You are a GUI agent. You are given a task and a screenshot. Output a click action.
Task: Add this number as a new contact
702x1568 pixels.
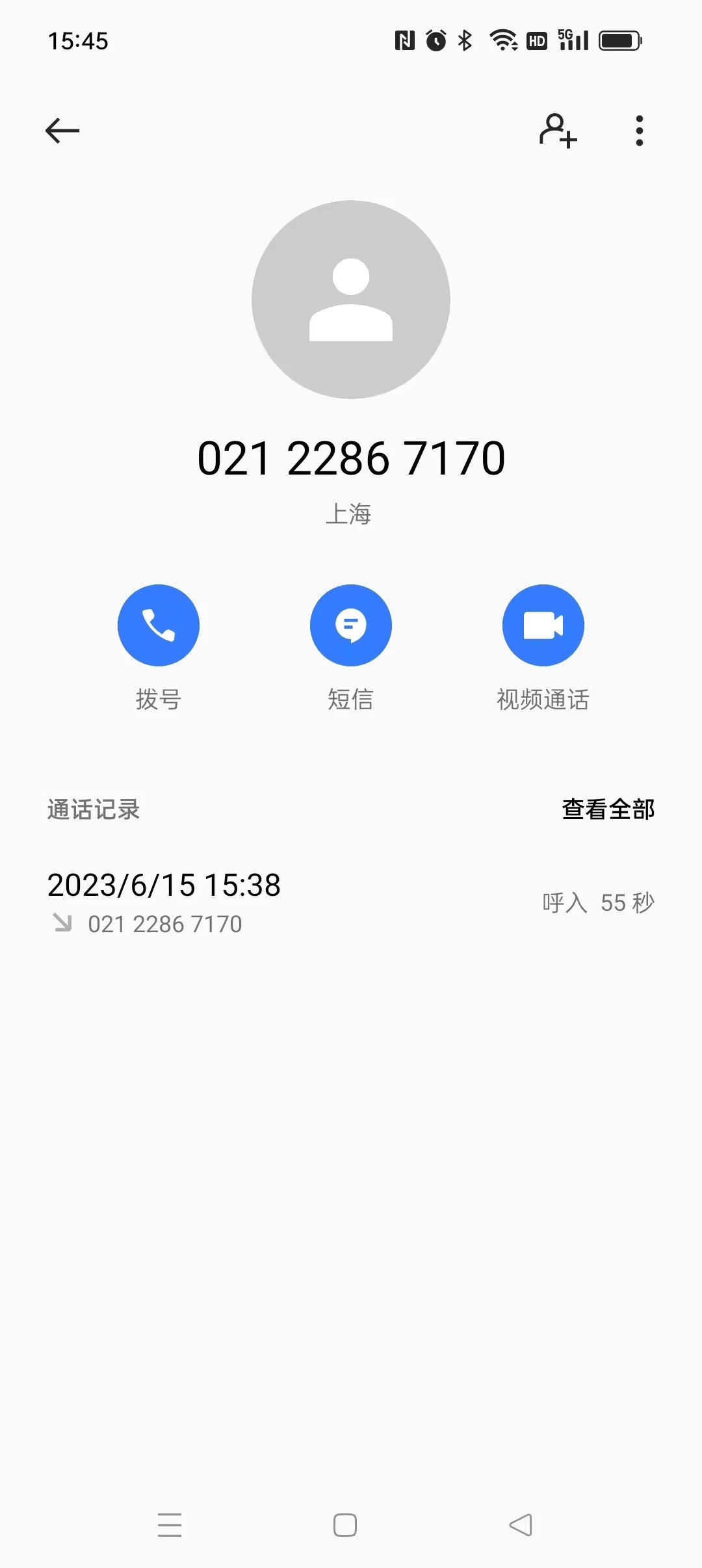tap(558, 131)
